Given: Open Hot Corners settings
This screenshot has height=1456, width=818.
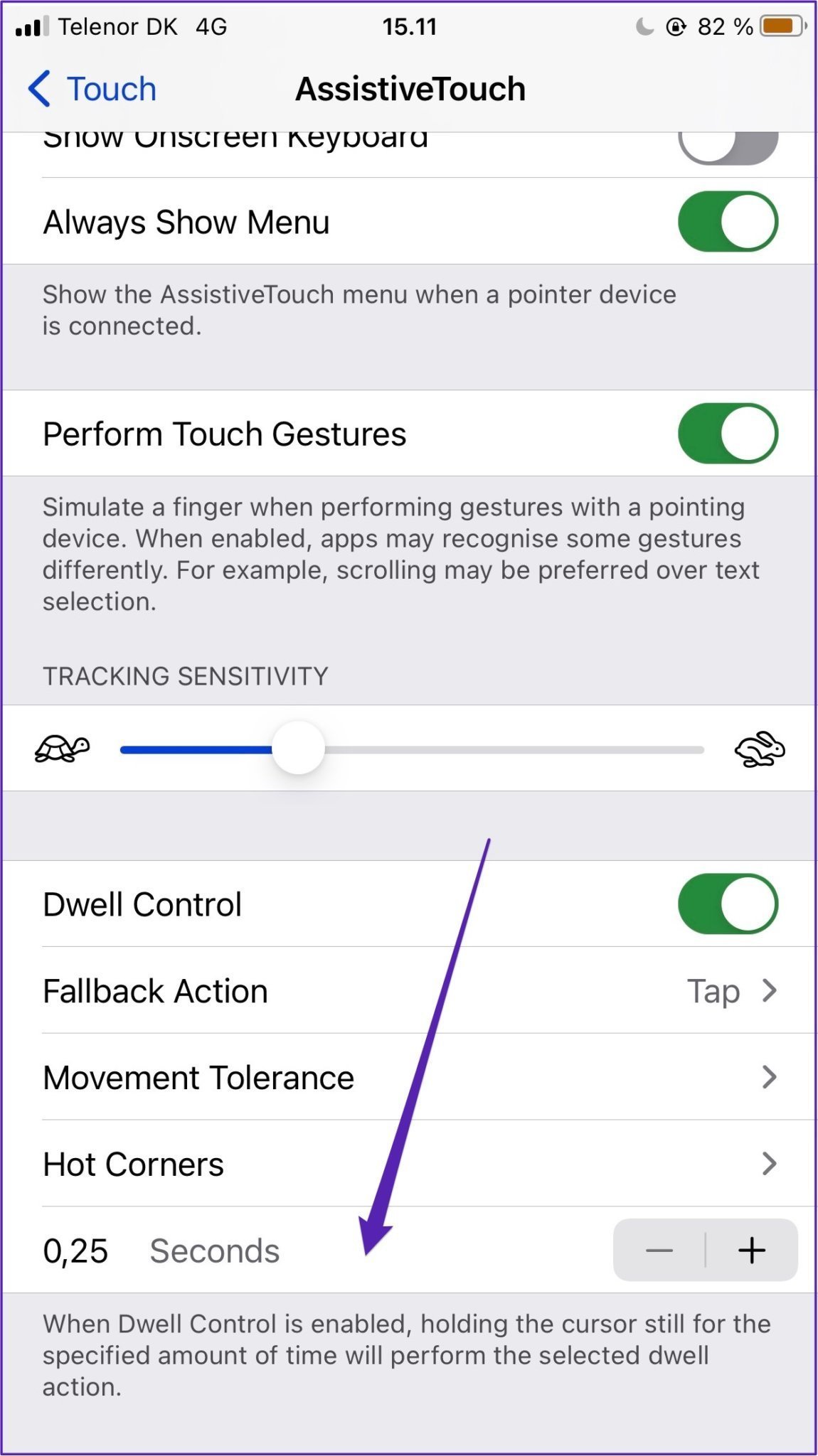Looking at the screenshot, I should (409, 1165).
